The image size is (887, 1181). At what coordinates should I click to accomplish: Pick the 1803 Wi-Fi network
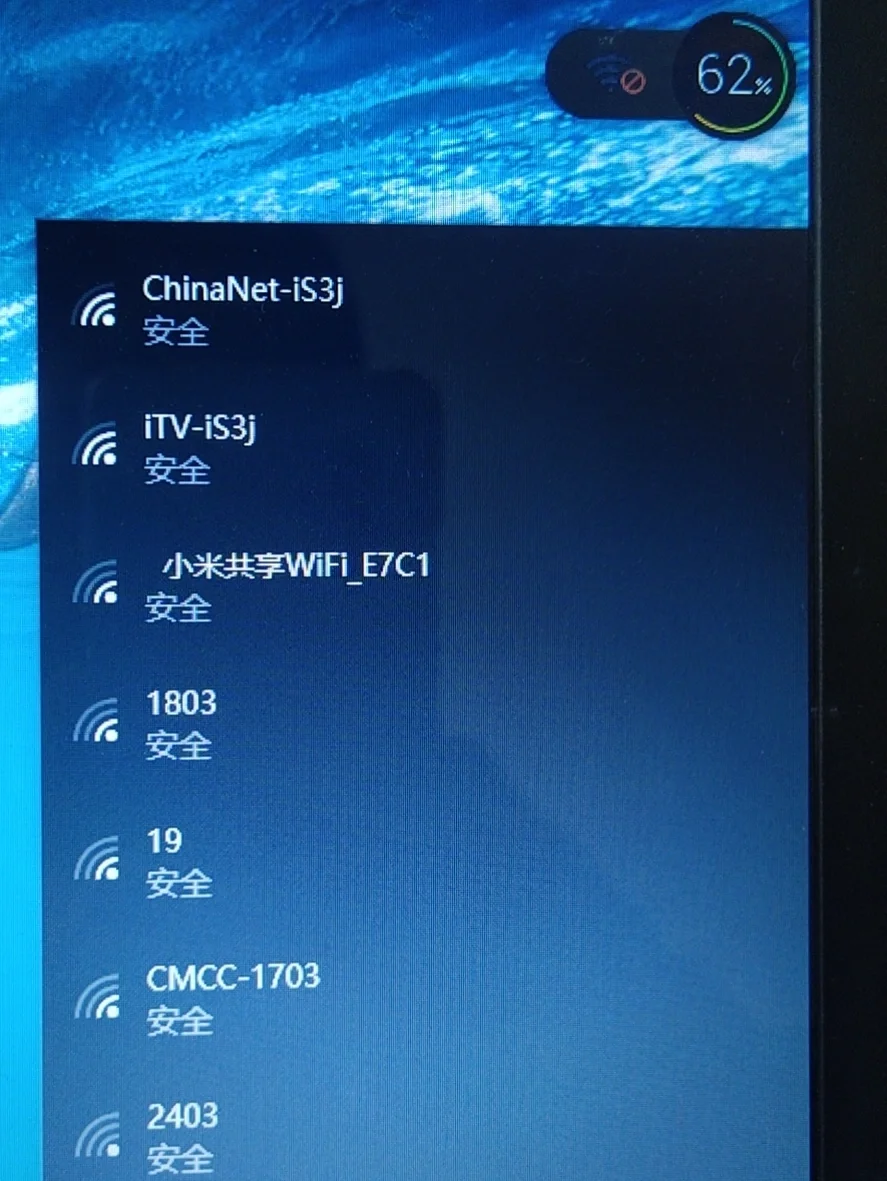181,722
